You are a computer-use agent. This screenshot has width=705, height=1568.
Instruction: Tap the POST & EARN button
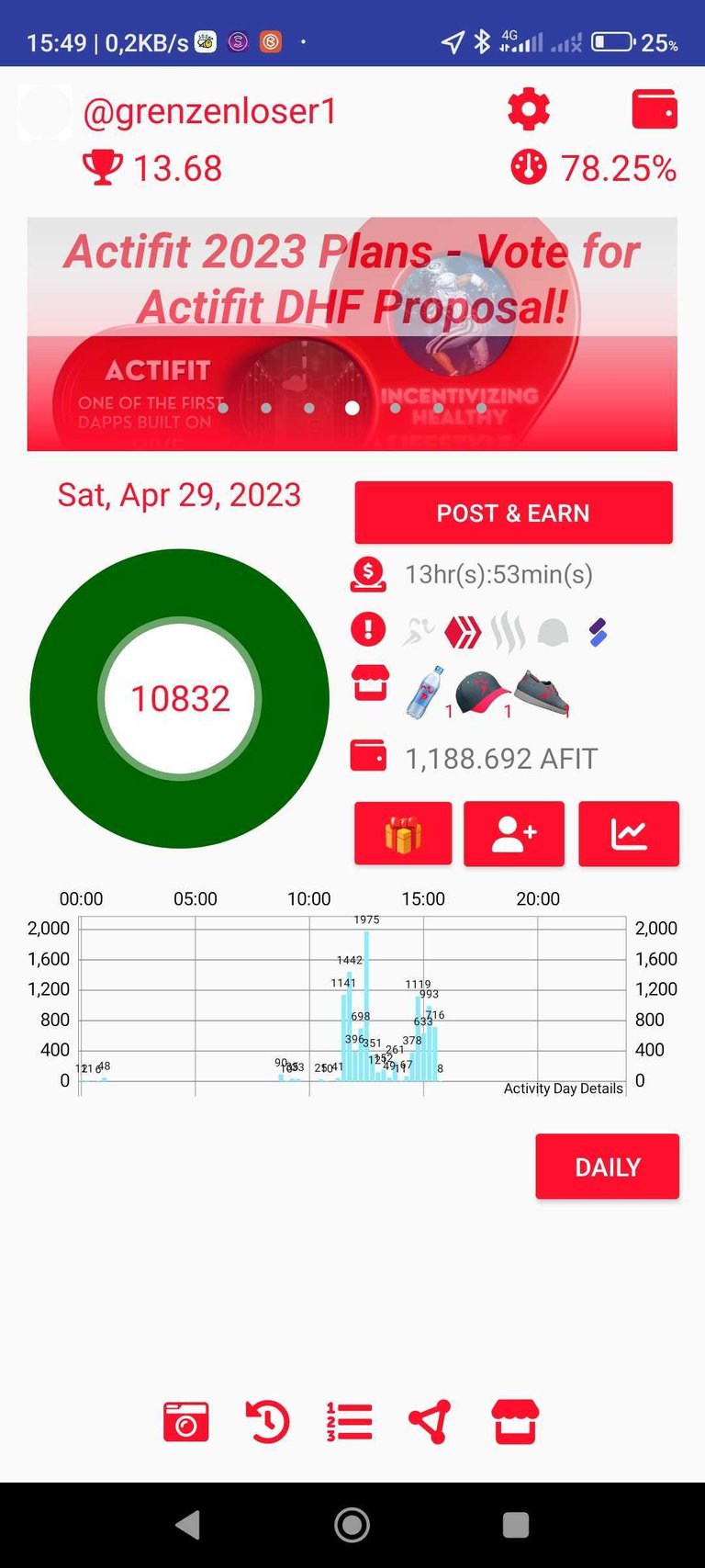(x=513, y=513)
